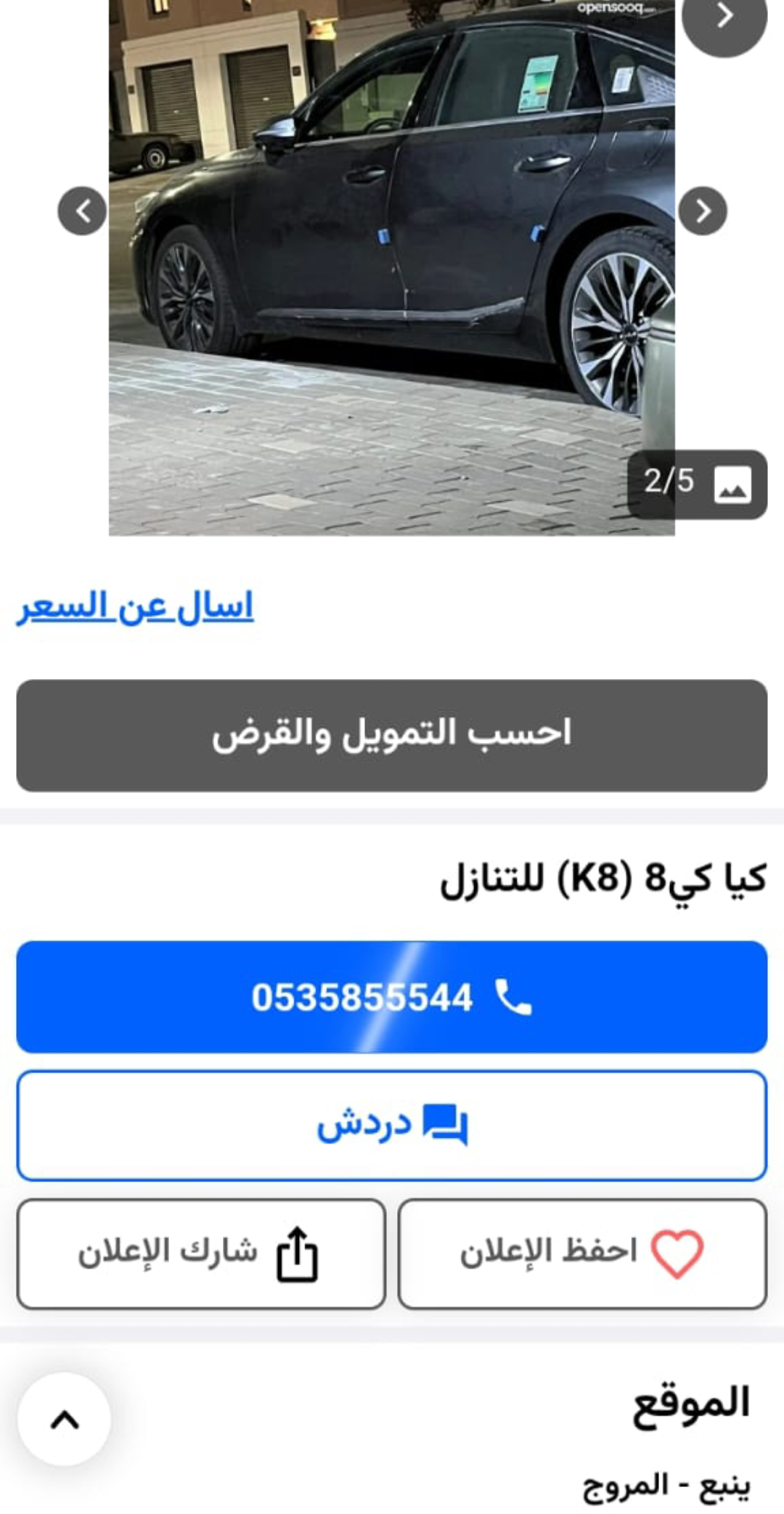Tap the car photo to view it
This screenshot has height=1514, width=784.
tap(392, 267)
